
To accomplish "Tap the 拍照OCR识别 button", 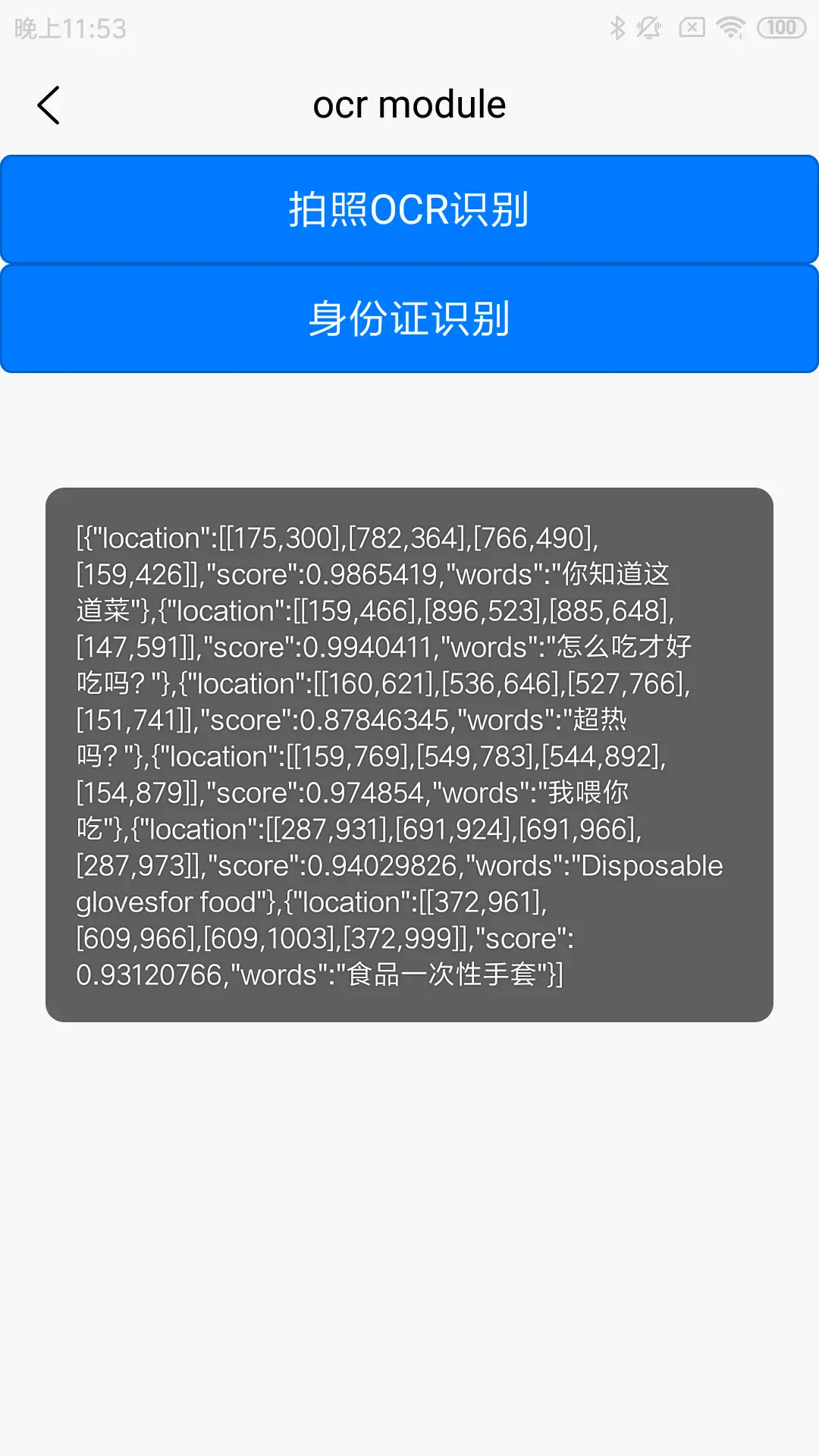I will [x=409, y=209].
